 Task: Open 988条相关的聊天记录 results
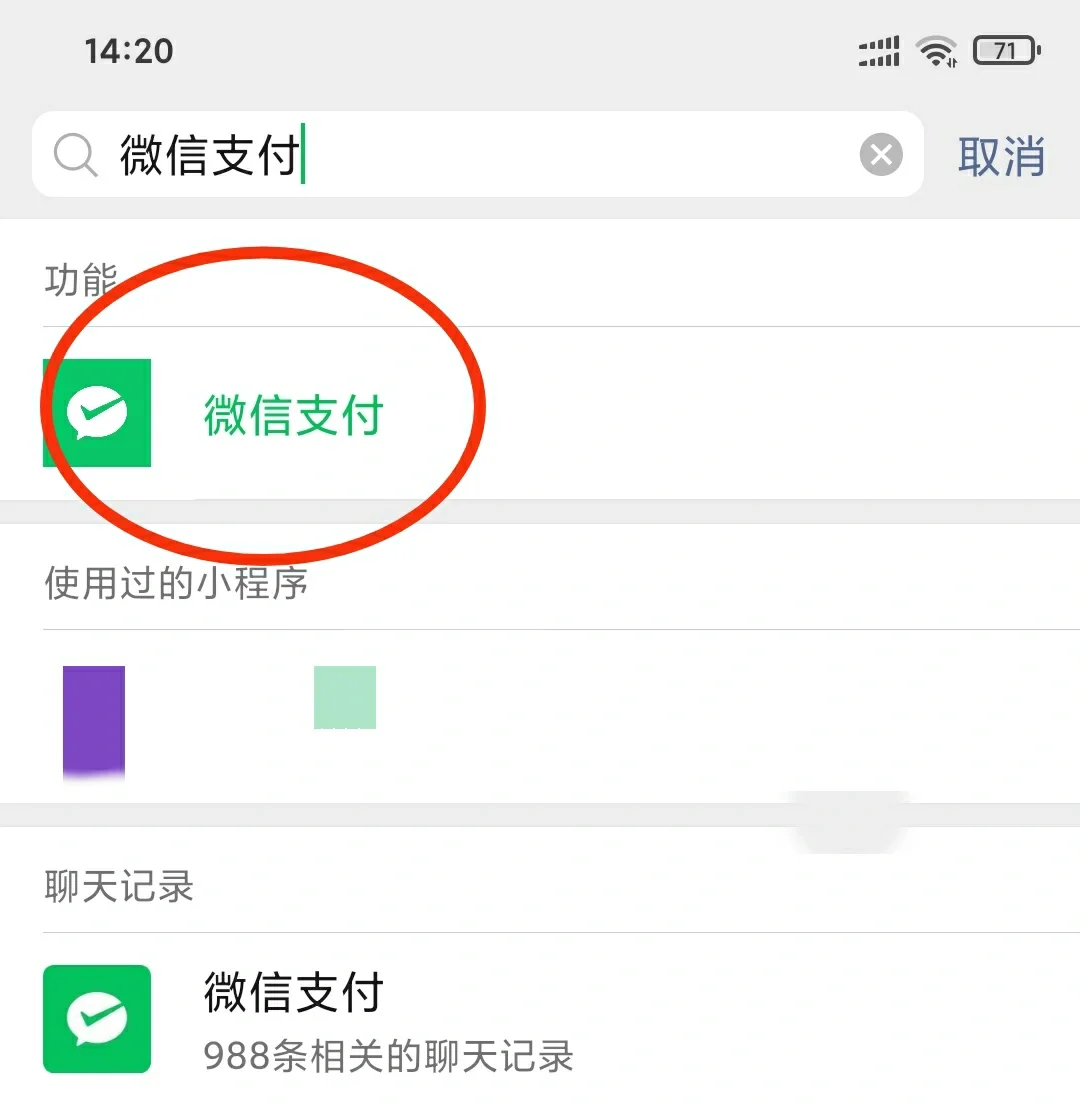click(388, 1060)
